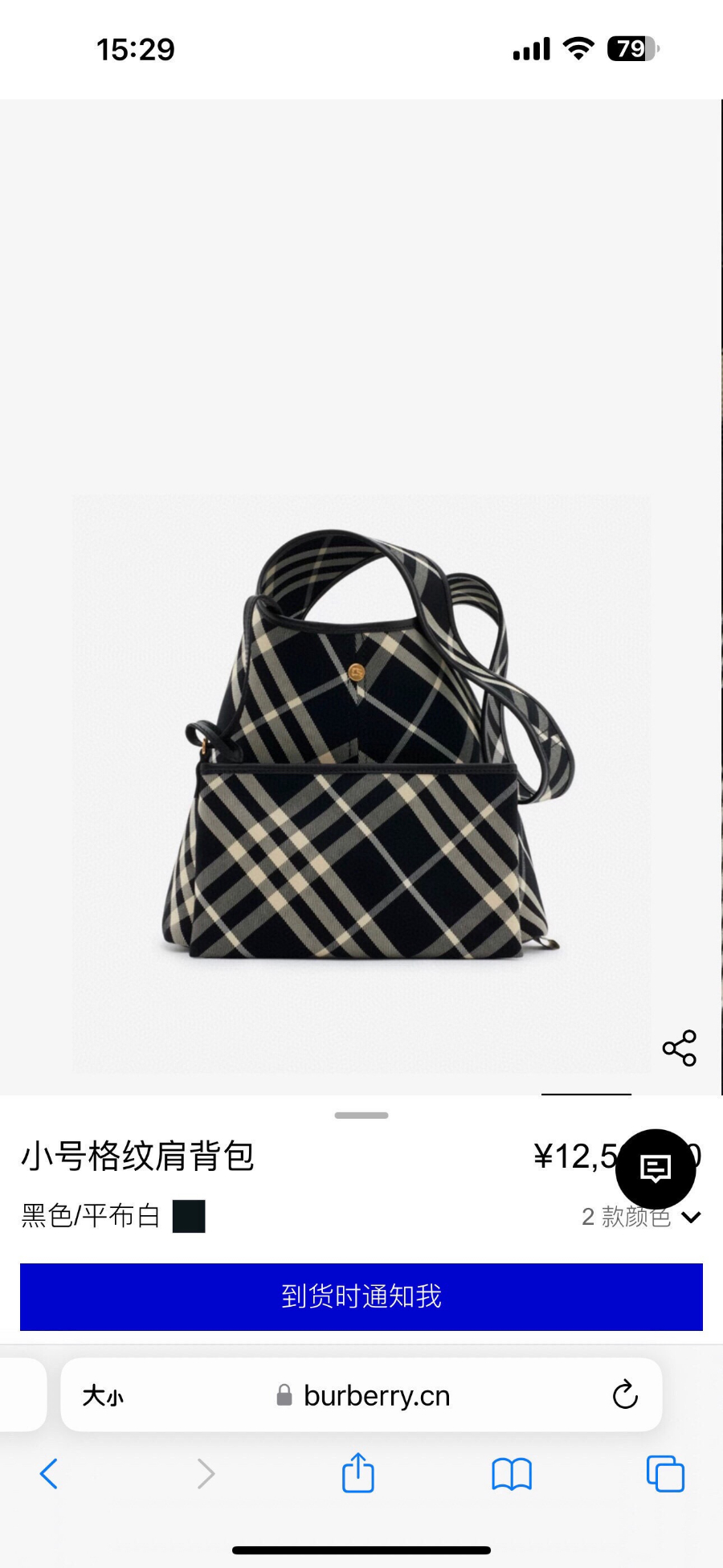Show all open Safari tabs
The width and height of the screenshot is (723, 1568).
click(x=665, y=1473)
